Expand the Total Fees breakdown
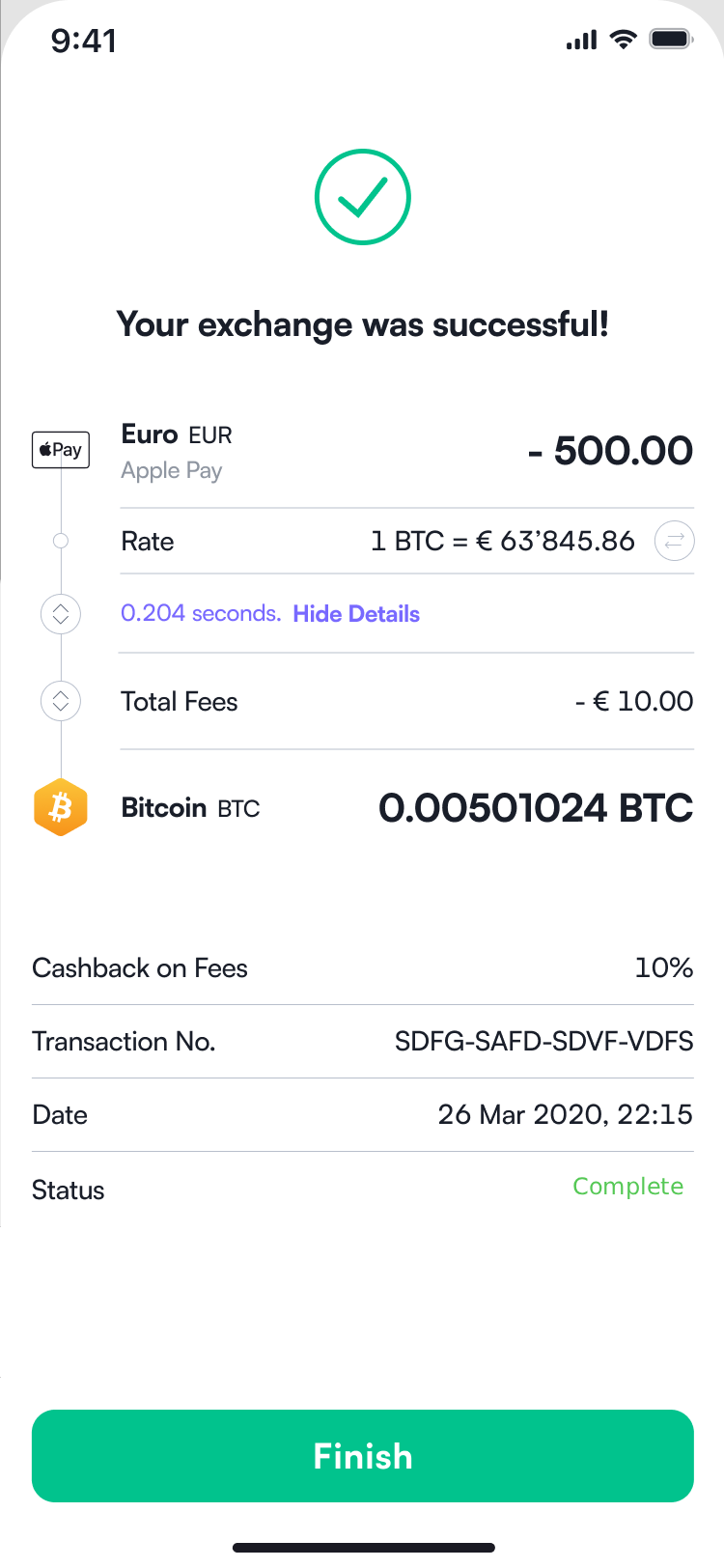This screenshot has width=724, height=1568. tap(61, 701)
